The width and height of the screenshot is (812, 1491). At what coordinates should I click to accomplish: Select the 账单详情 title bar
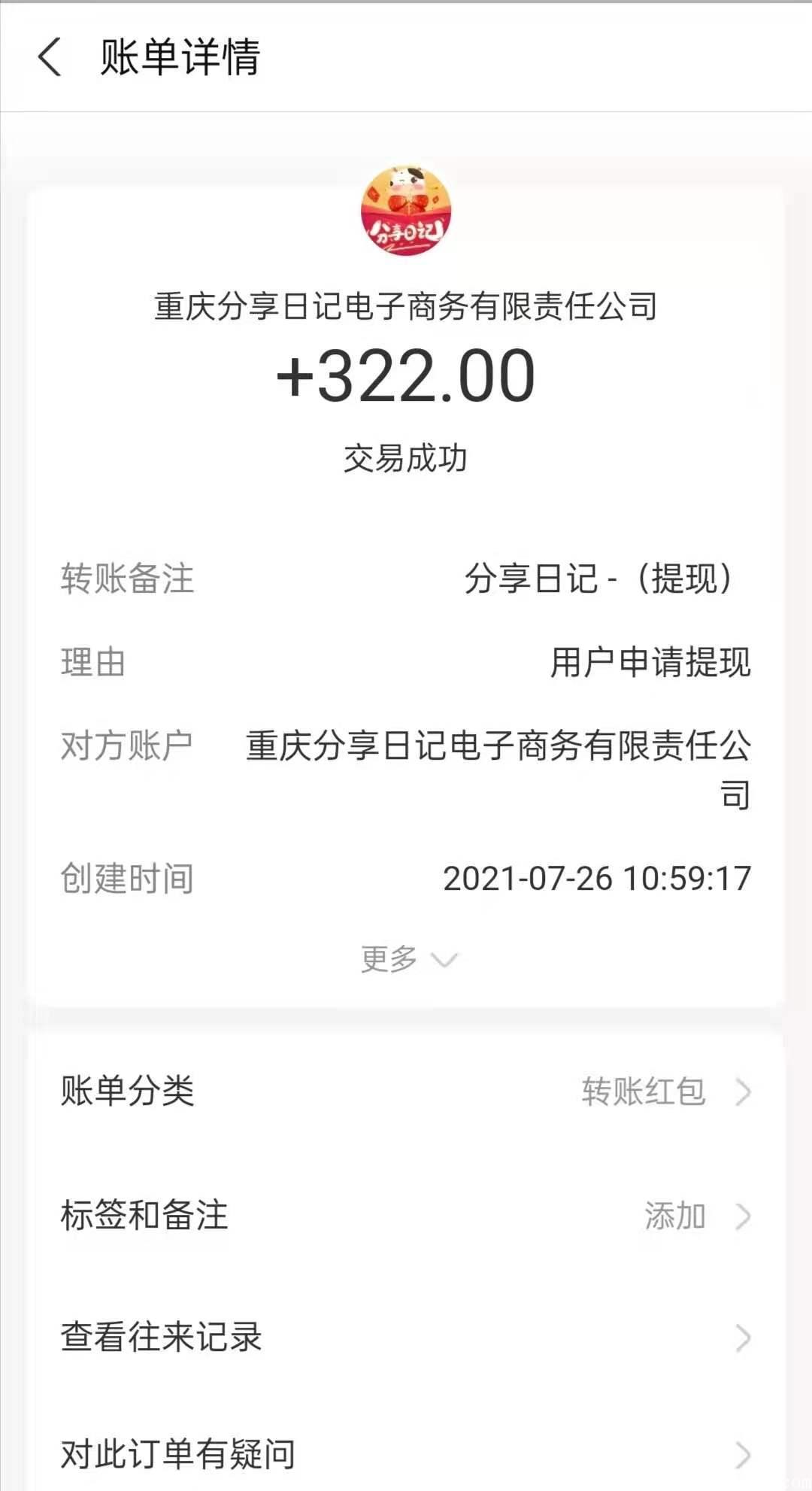tap(180, 59)
